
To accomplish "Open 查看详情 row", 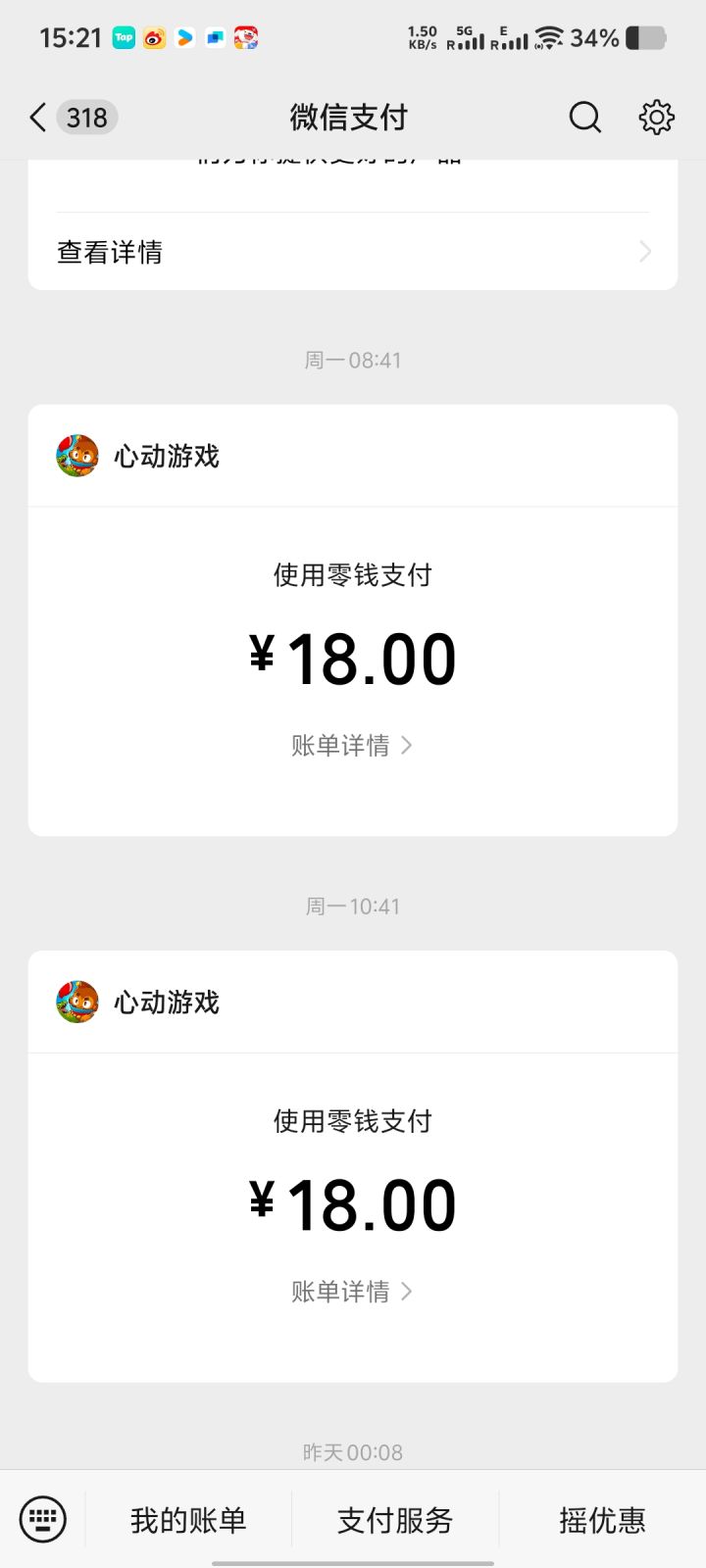I will 353,252.
